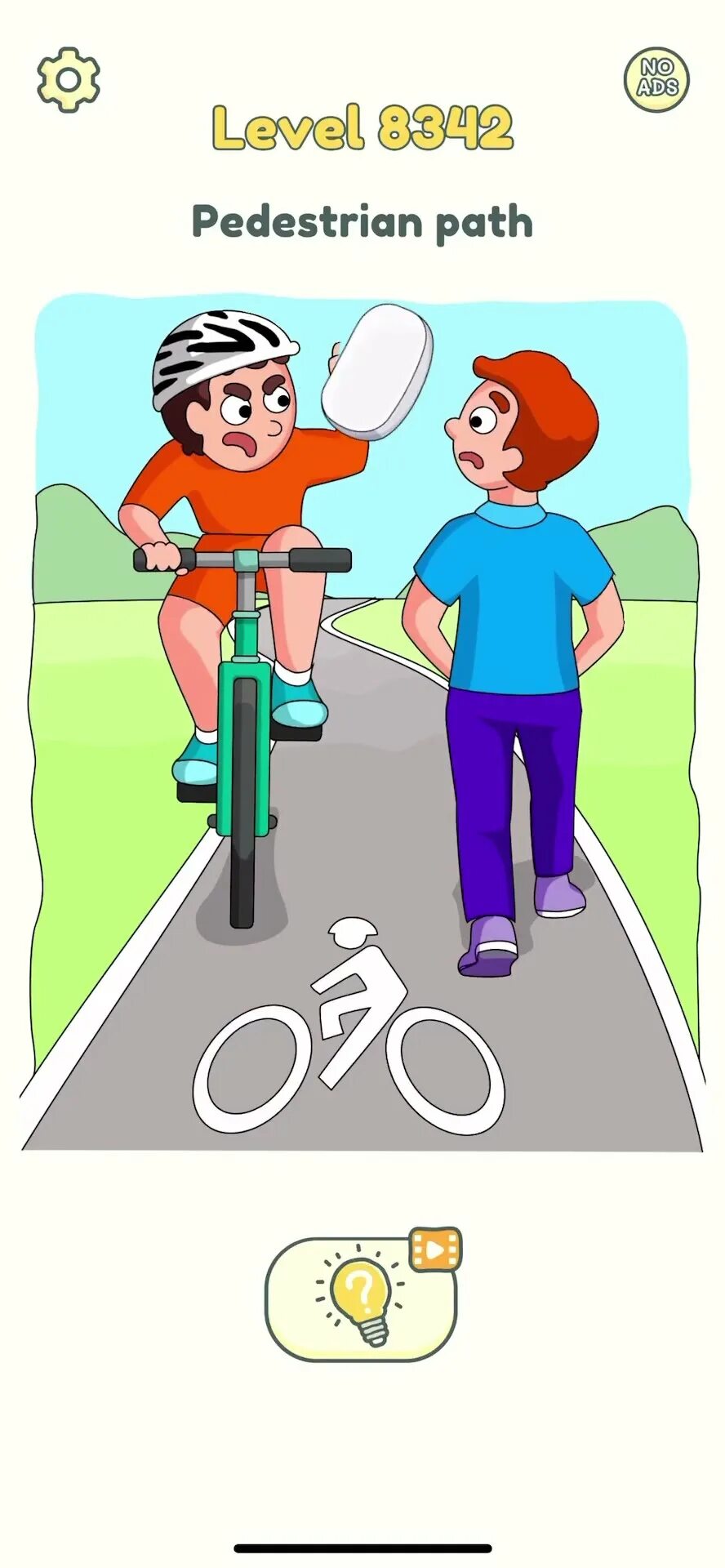Tap the NO ADS button
Image resolution: width=725 pixels, height=1568 pixels.
(656, 79)
